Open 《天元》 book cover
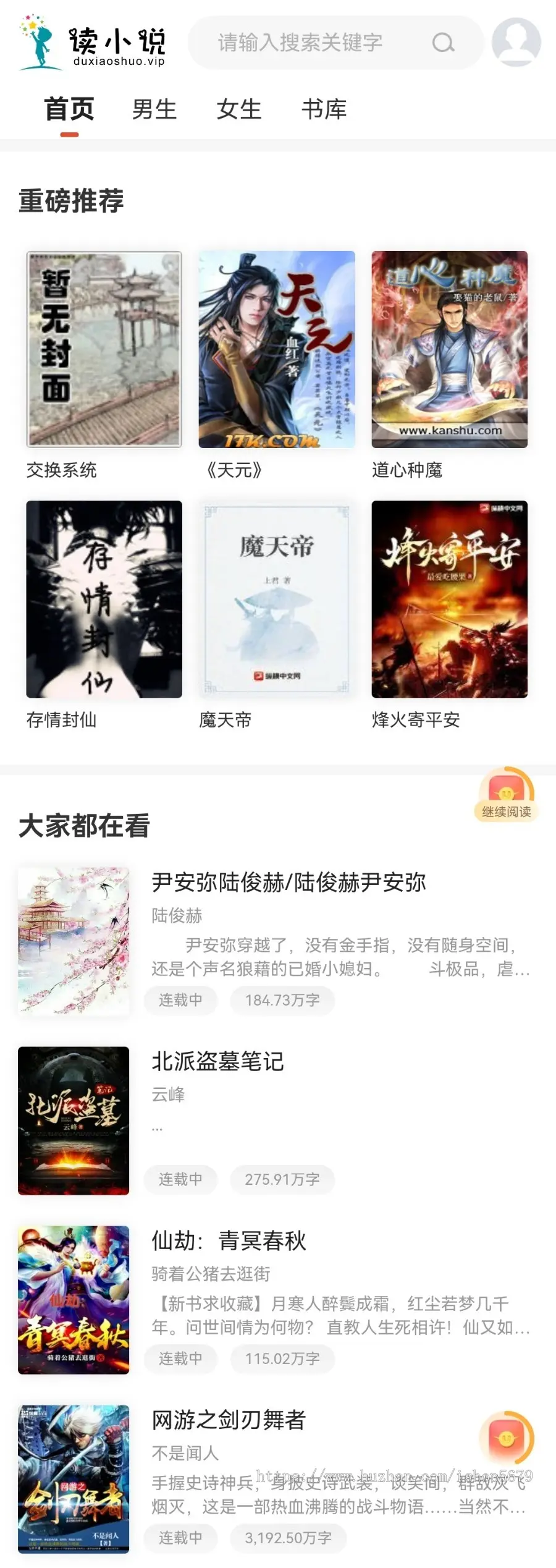Image resolution: width=556 pixels, height=1568 pixels. pos(277,349)
